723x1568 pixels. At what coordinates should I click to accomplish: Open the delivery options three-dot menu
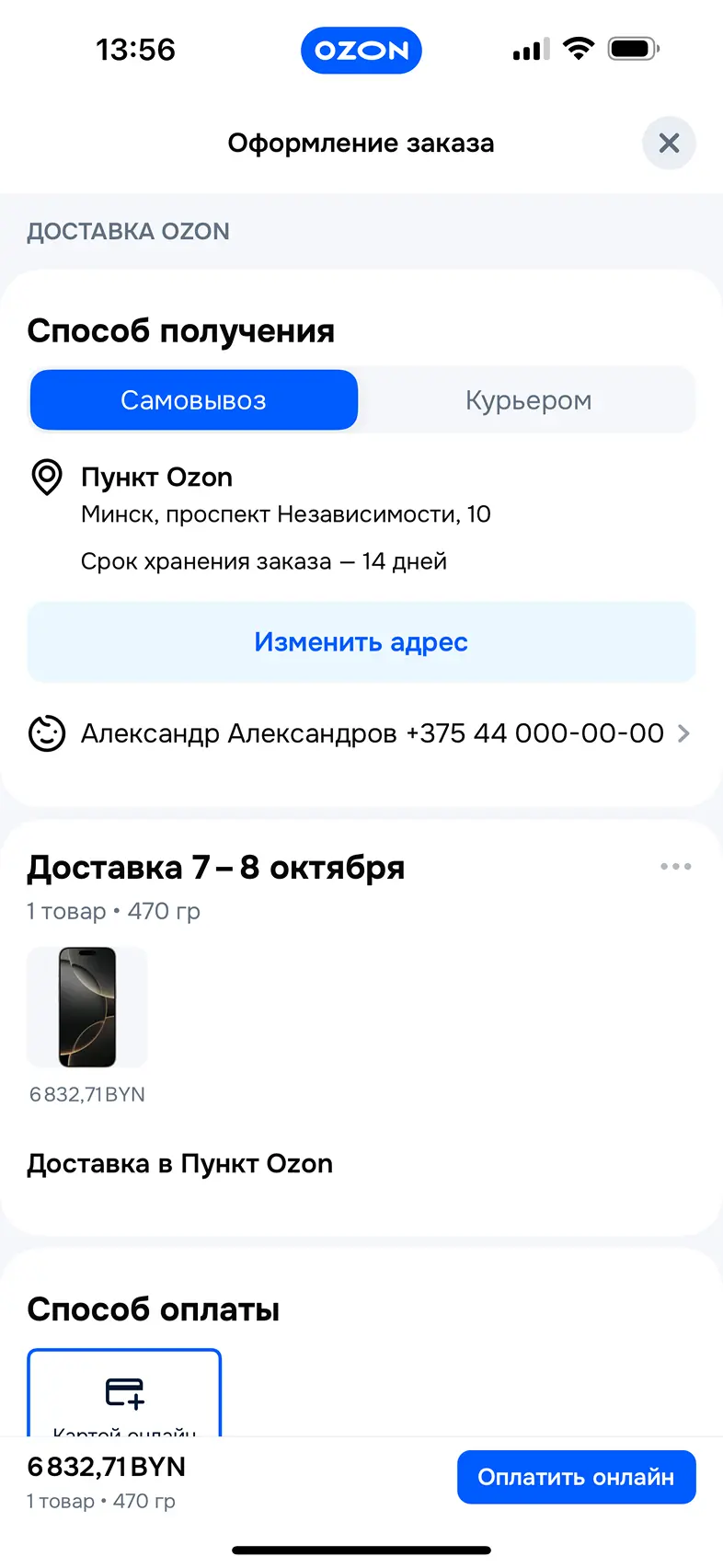click(x=675, y=867)
